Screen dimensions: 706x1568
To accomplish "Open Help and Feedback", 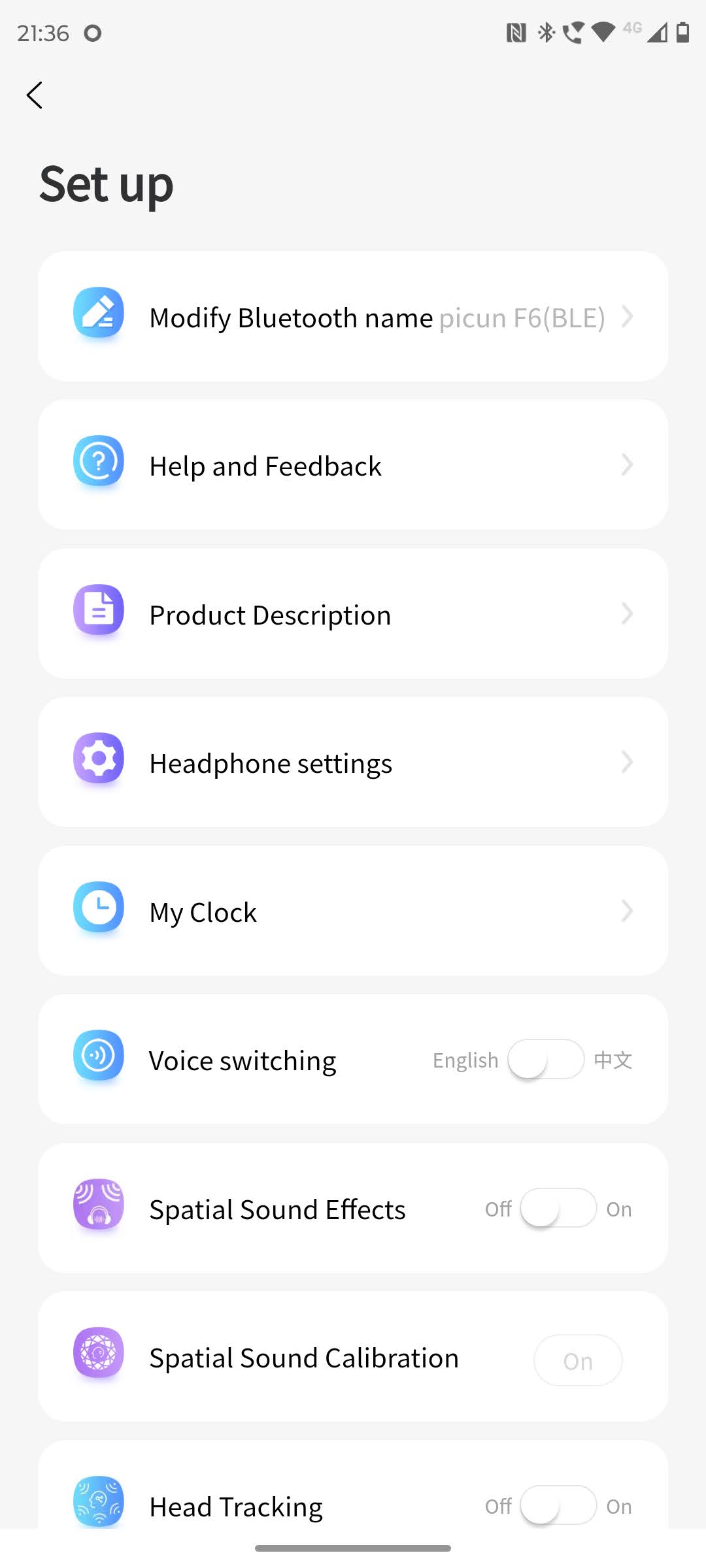I will click(353, 465).
